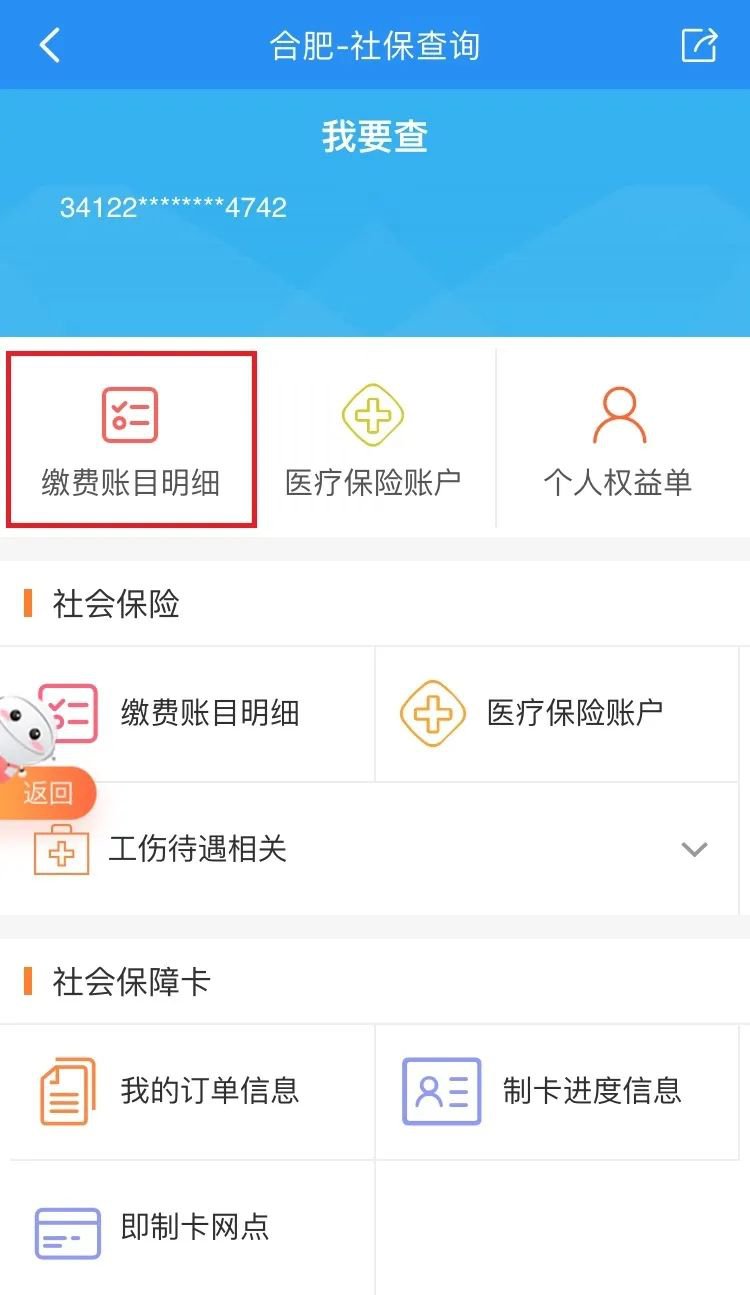This screenshot has width=750, height=1295.
Task: Open 个人权益单
Action: 618,440
